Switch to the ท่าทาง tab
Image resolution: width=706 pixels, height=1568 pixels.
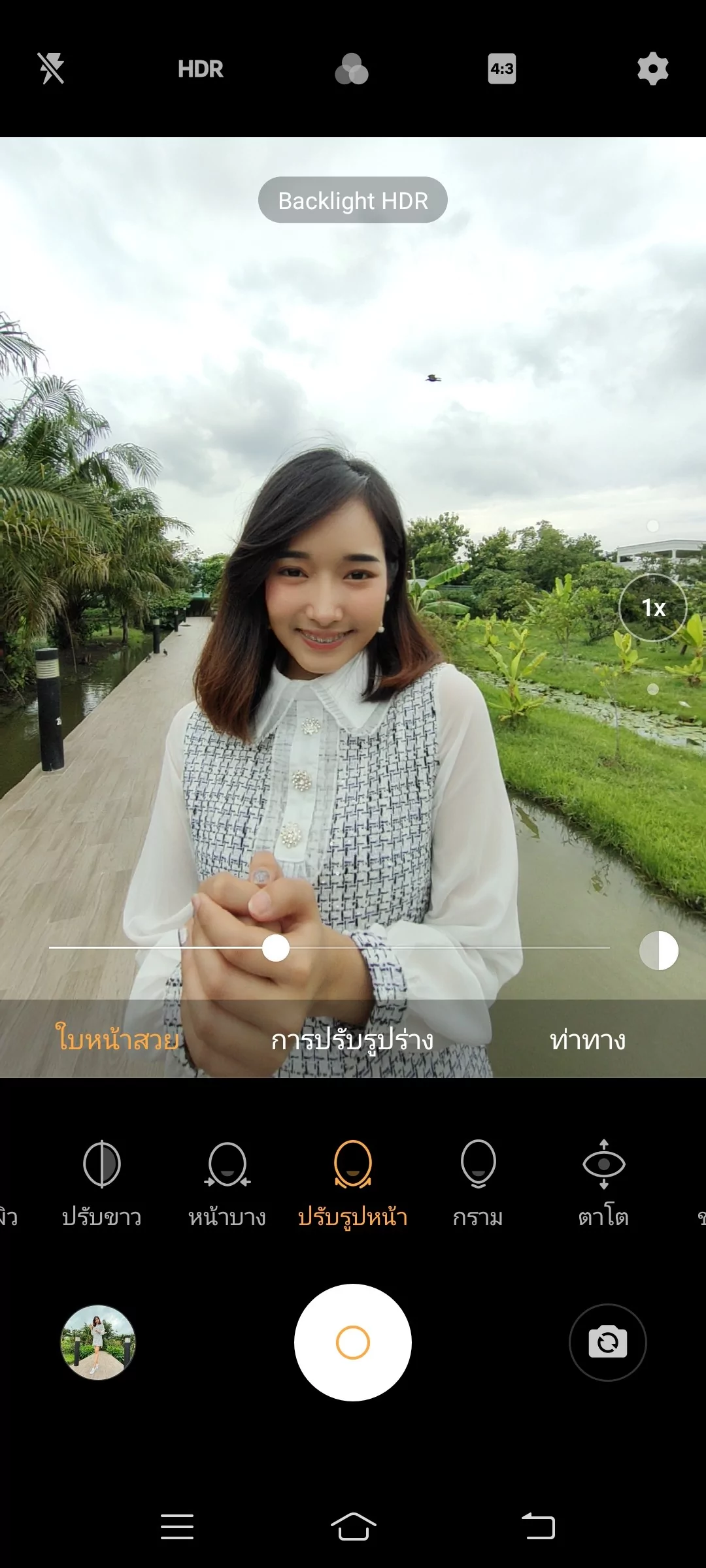pyautogui.click(x=588, y=1039)
